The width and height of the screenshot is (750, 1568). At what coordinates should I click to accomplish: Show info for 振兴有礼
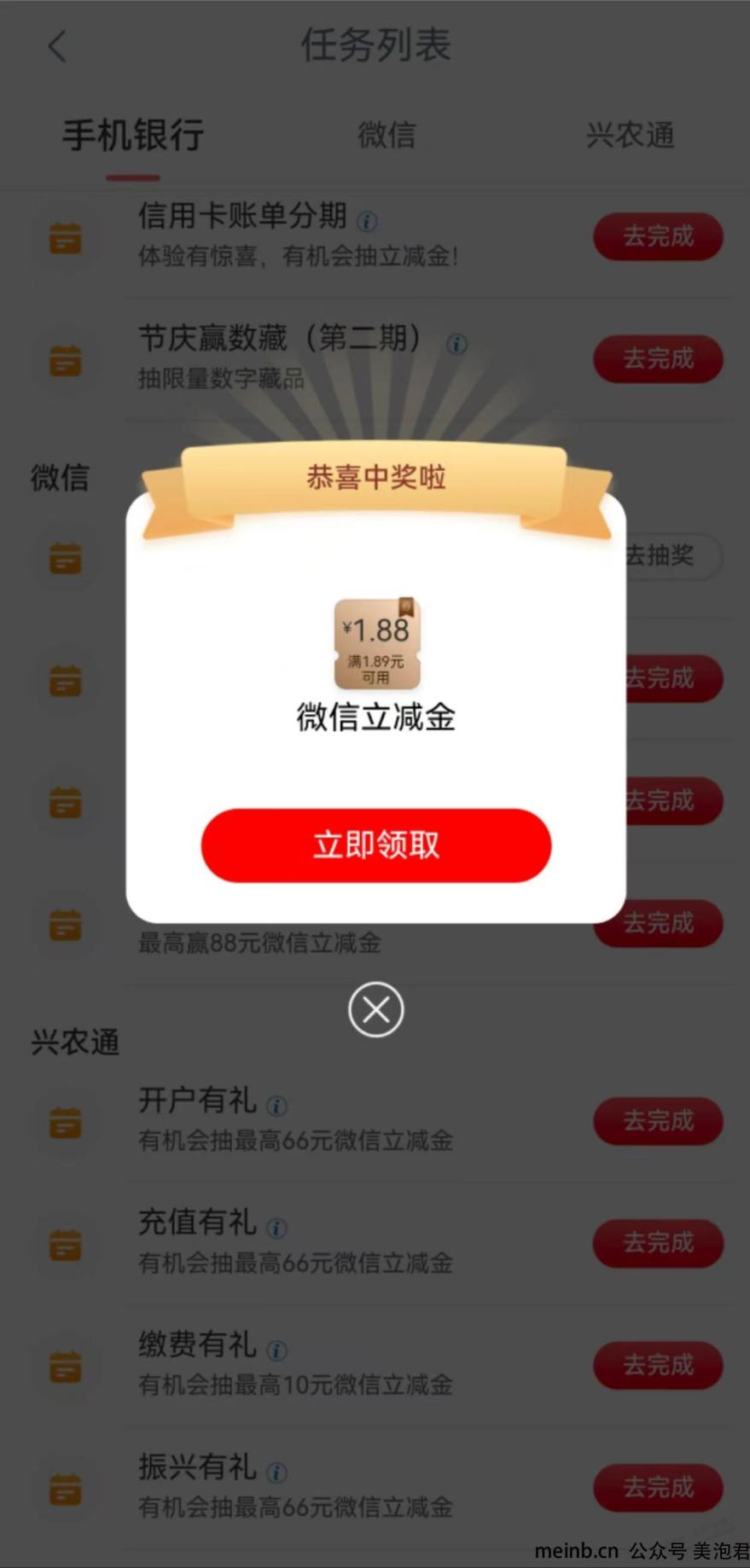pyautogui.click(x=276, y=1472)
